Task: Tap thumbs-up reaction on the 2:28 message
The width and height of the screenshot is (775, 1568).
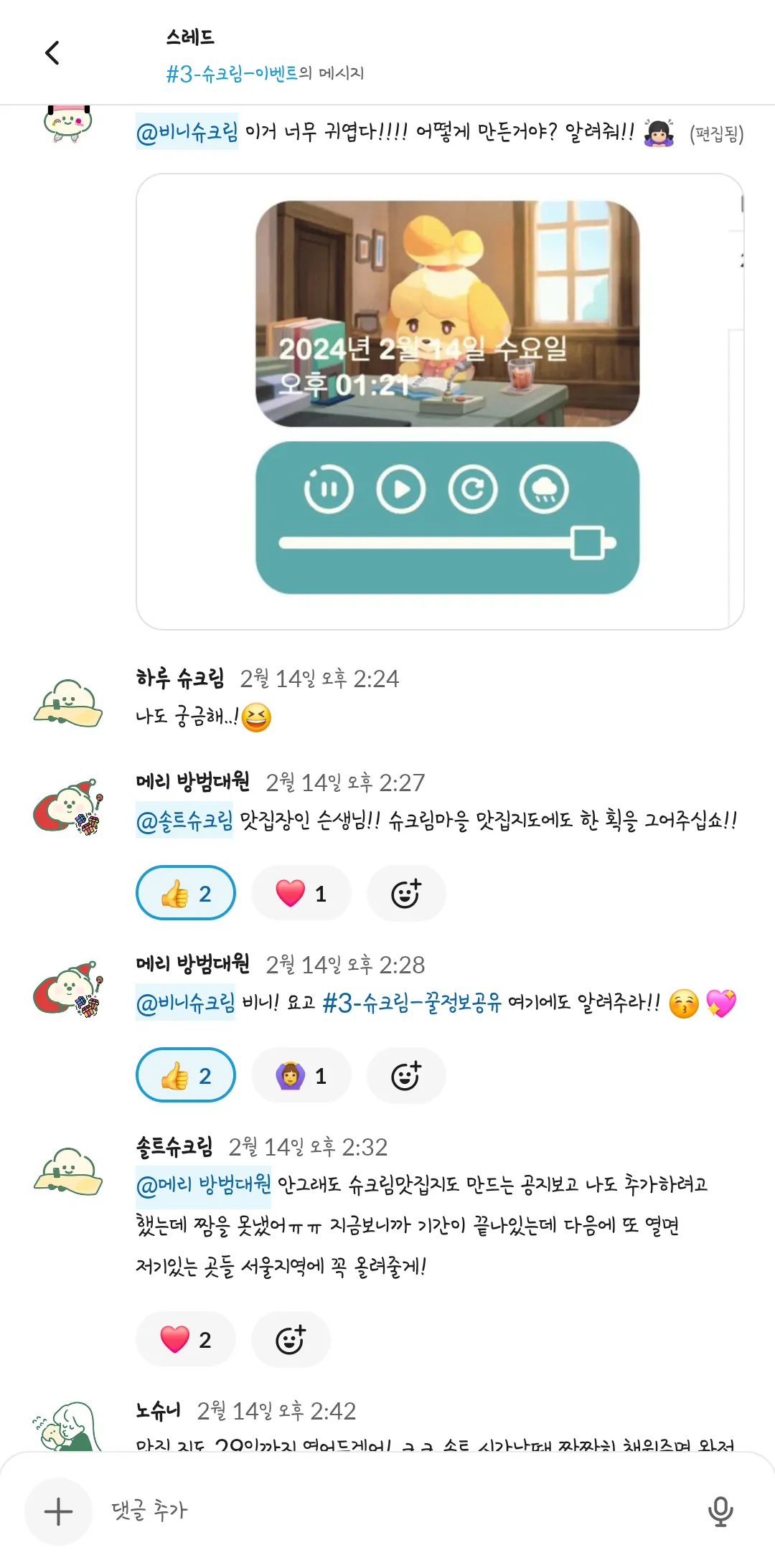Action: pyautogui.click(x=186, y=1075)
